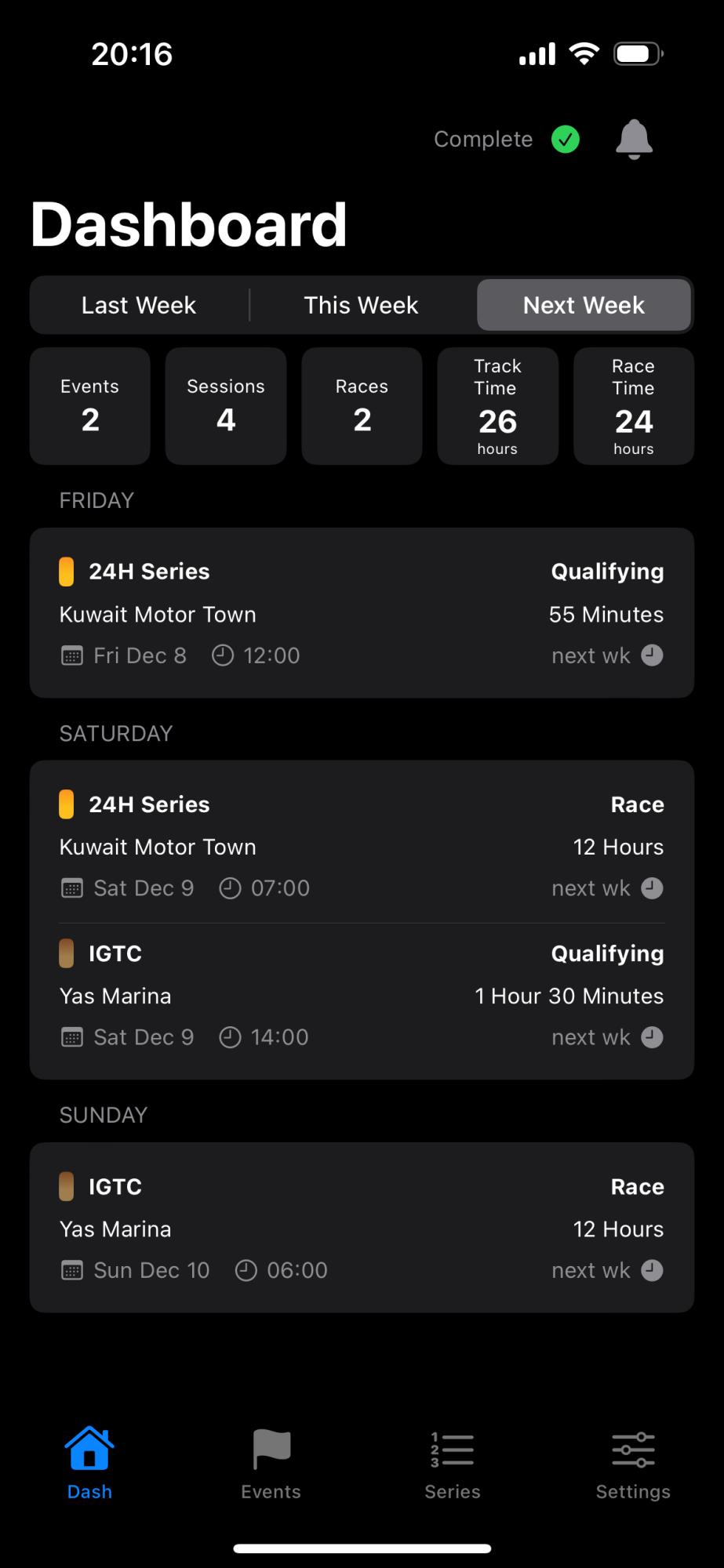This screenshot has width=724, height=1568.
Task: Open 24H Series Race on Sat Dec 9
Action: coord(362,846)
